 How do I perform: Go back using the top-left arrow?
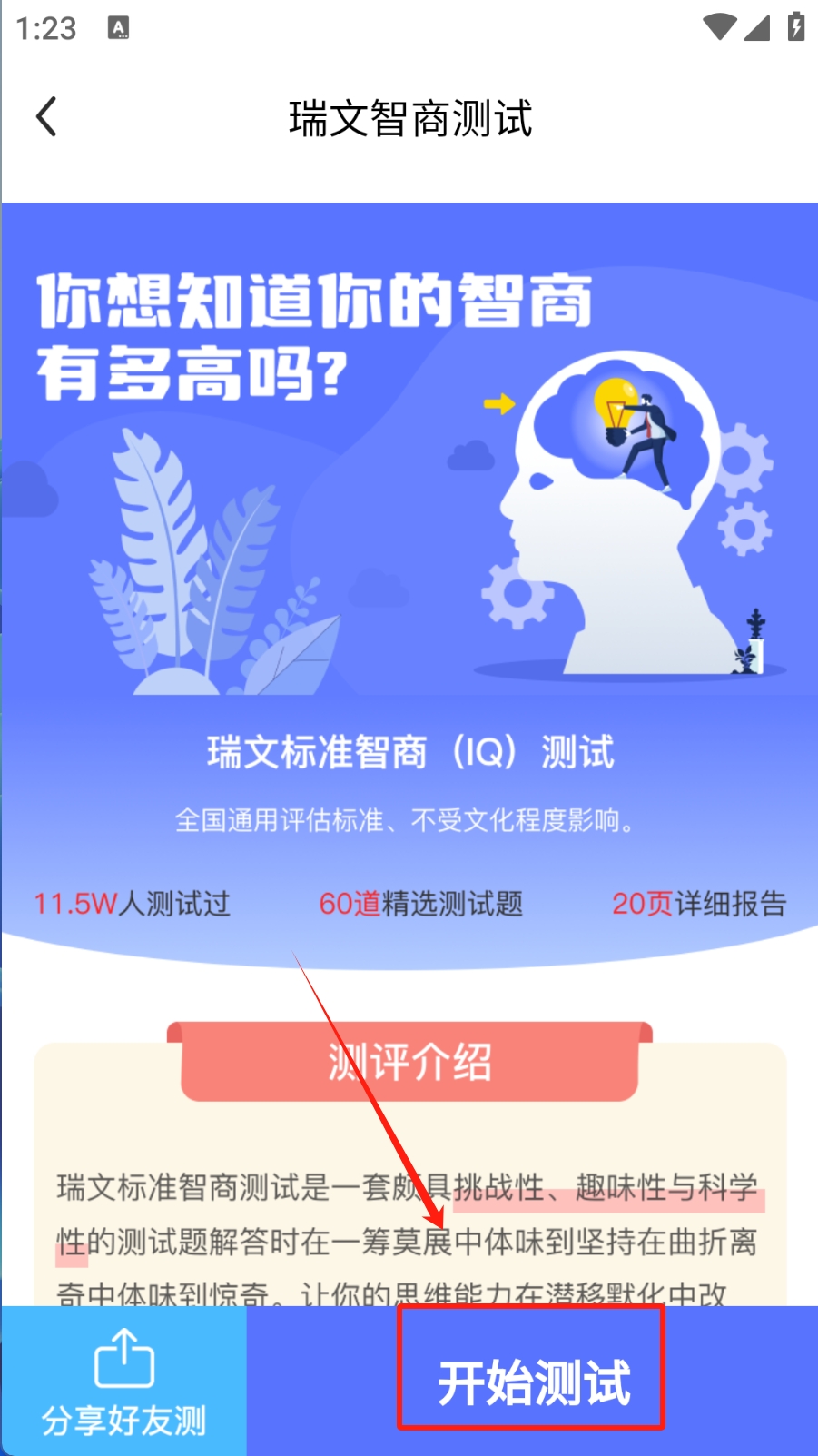[x=47, y=117]
